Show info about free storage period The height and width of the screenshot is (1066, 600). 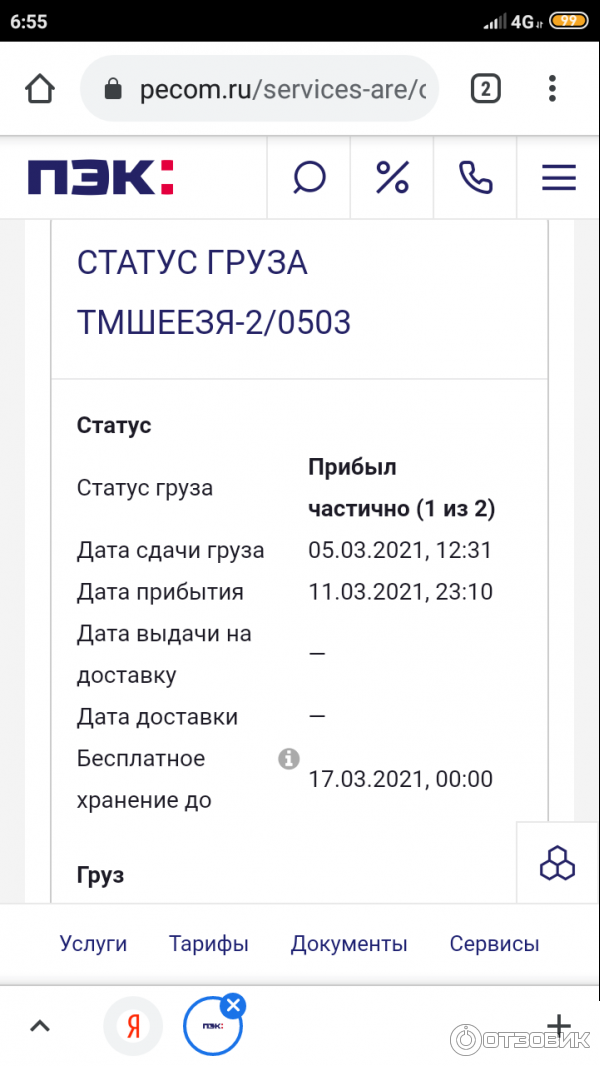click(x=289, y=759)
